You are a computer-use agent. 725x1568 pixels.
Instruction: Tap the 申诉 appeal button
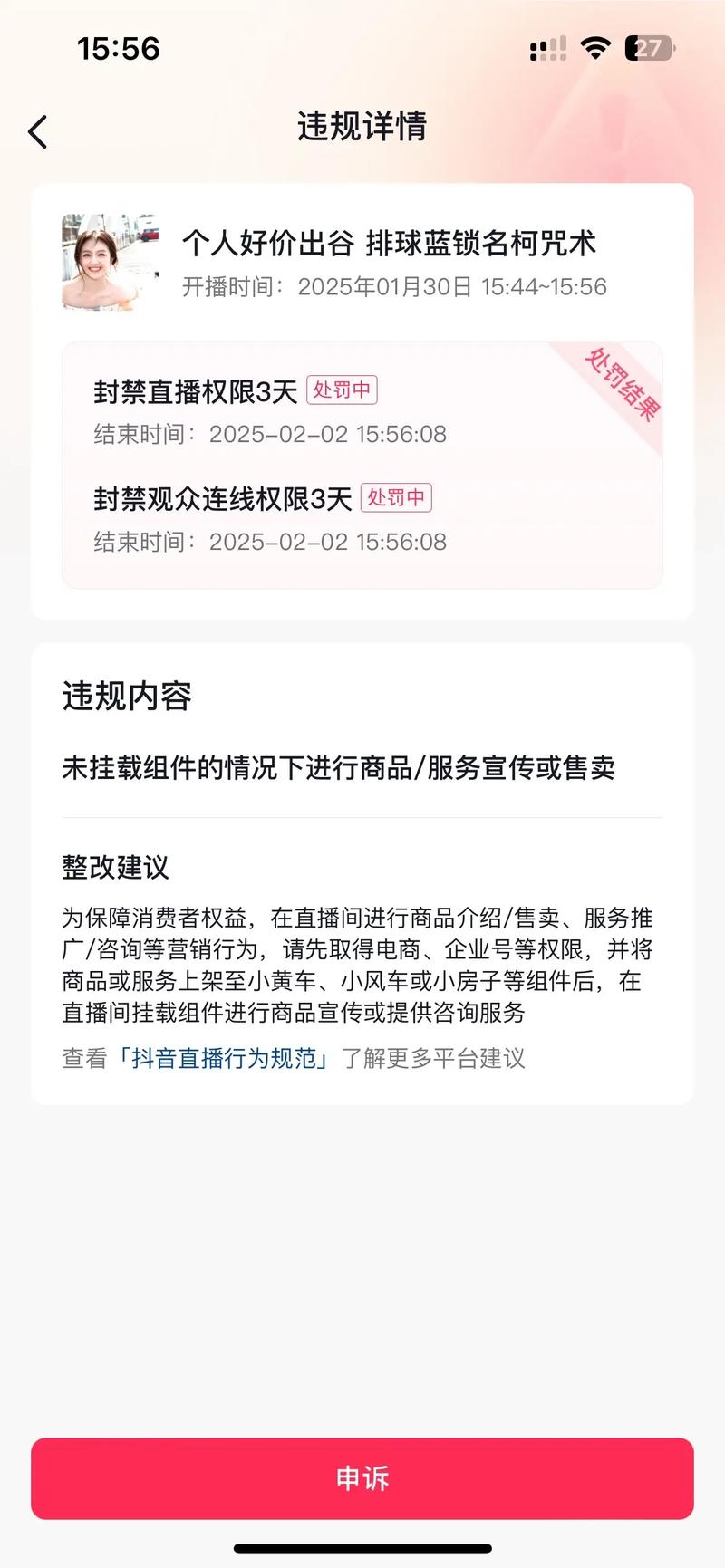(362, 1478)
